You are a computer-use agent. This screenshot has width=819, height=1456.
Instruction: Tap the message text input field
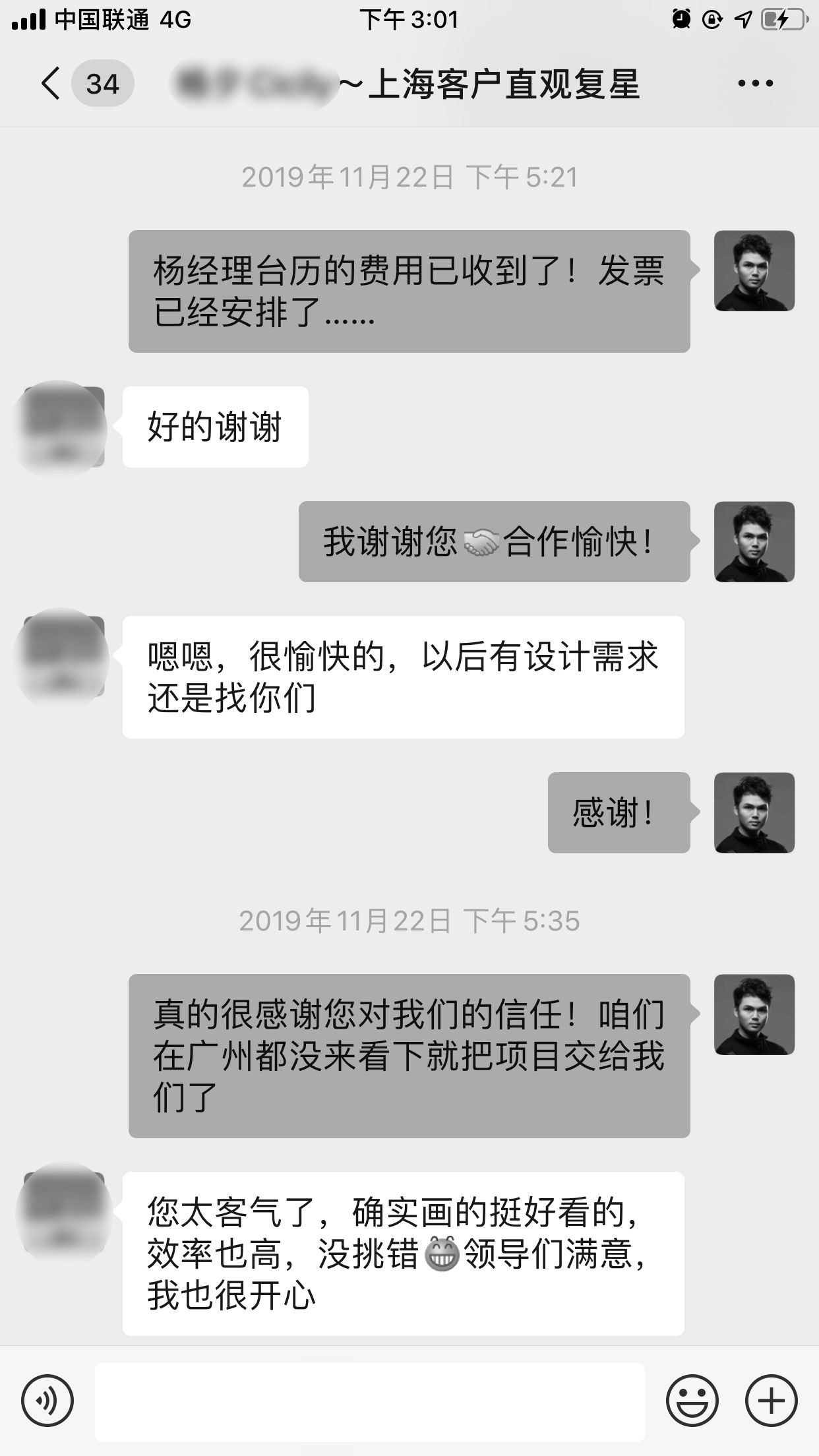(x=369, y=1401)
